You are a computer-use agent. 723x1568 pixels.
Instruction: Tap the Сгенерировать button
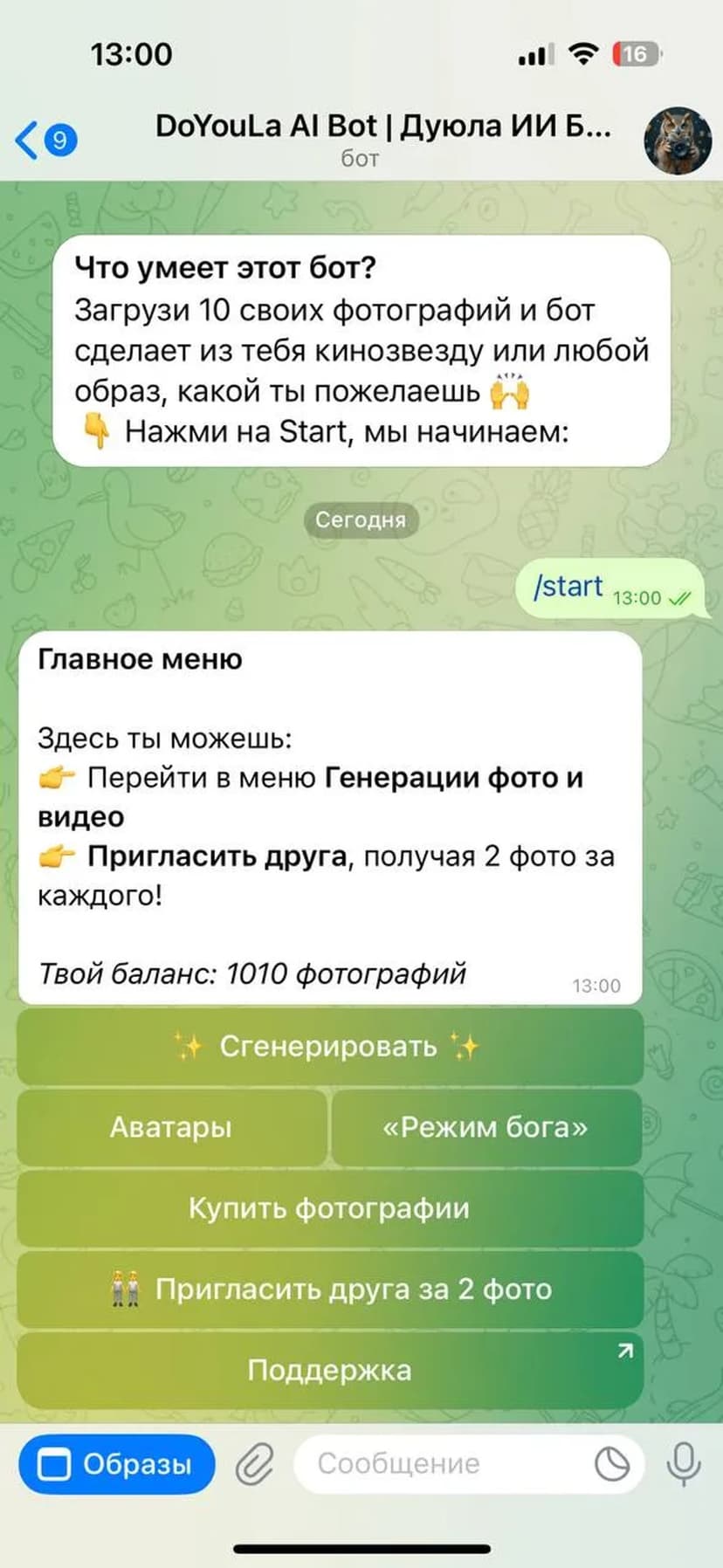(329, 1046)
